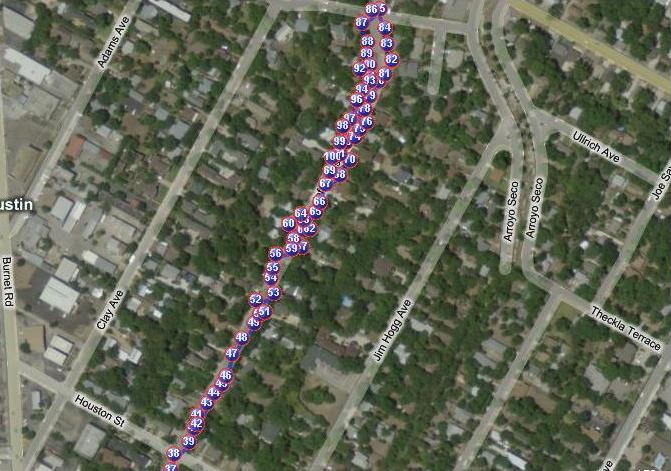Tap waypoint marker 82
This screenshot has height=471, width=671.
[x=392, y=59]
